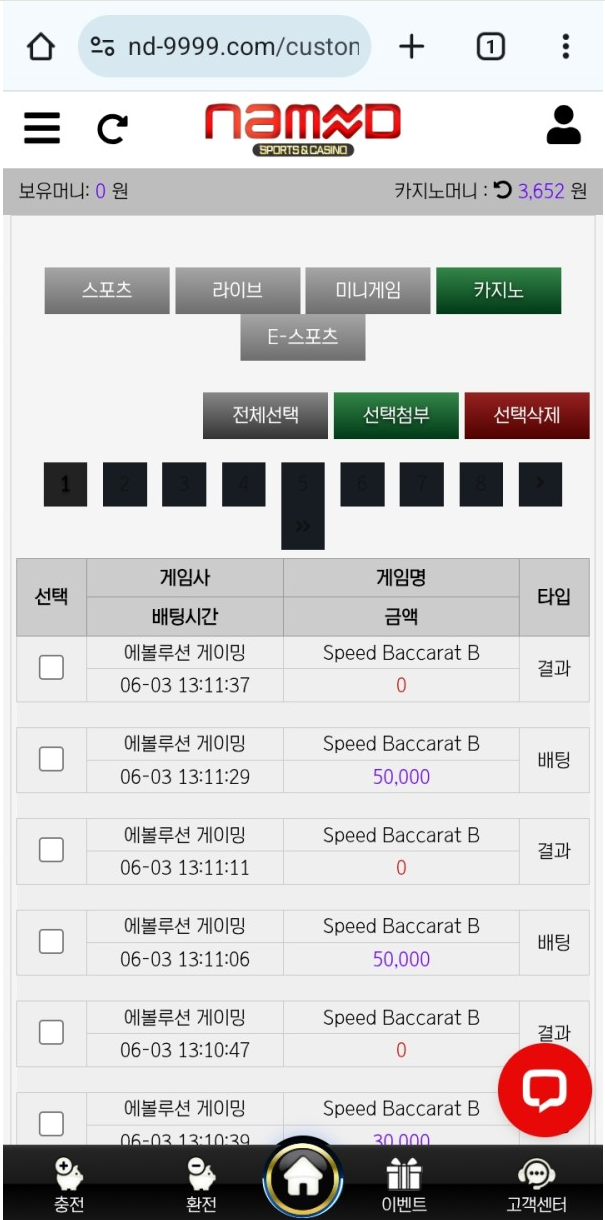Image resolution: width=605 pixels, height=1220 pixels.
Task: Check the box for 06-03 13:11:37 row
Action: tap(51, 668)
